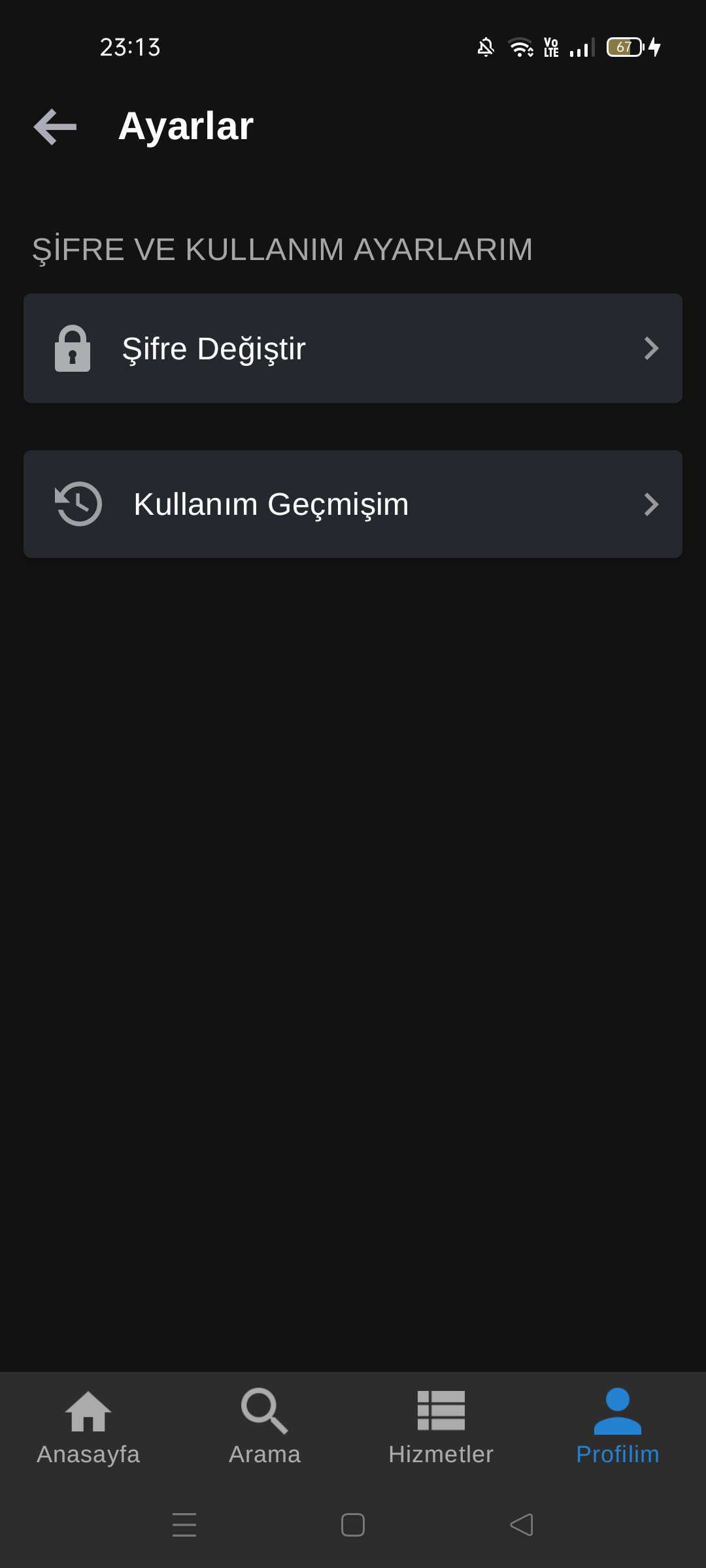Open recent apps from the navigation bar
706x1568 pixels.
[184, 1525]
